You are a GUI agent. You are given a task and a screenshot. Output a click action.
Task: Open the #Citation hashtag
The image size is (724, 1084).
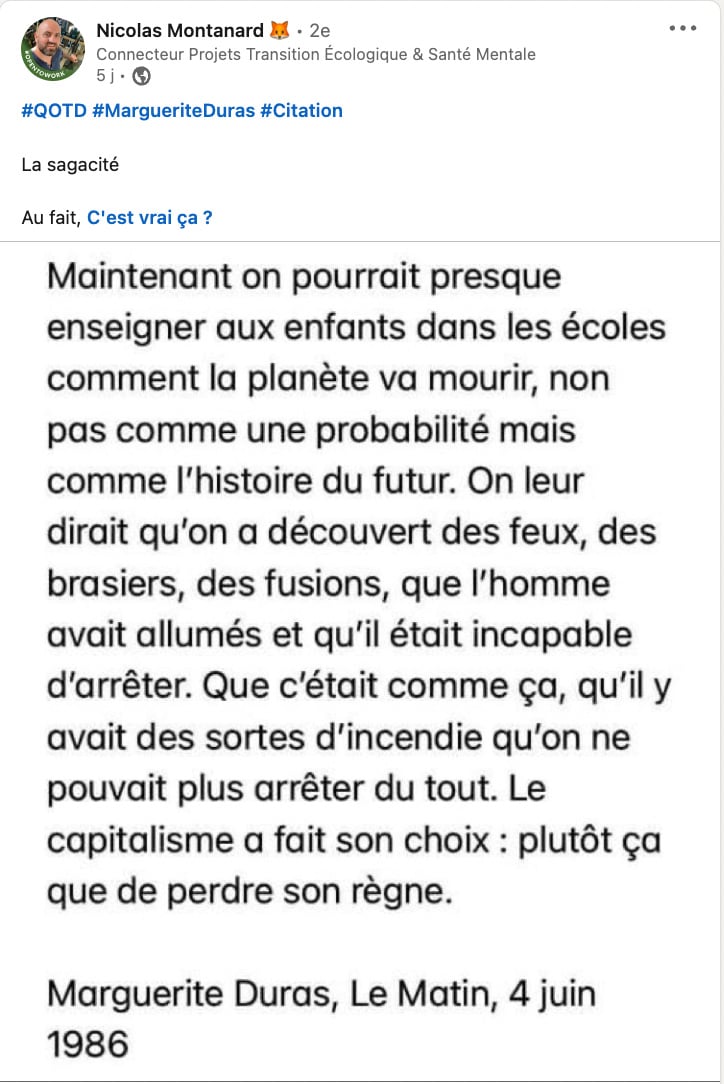[x=301, y=111]
